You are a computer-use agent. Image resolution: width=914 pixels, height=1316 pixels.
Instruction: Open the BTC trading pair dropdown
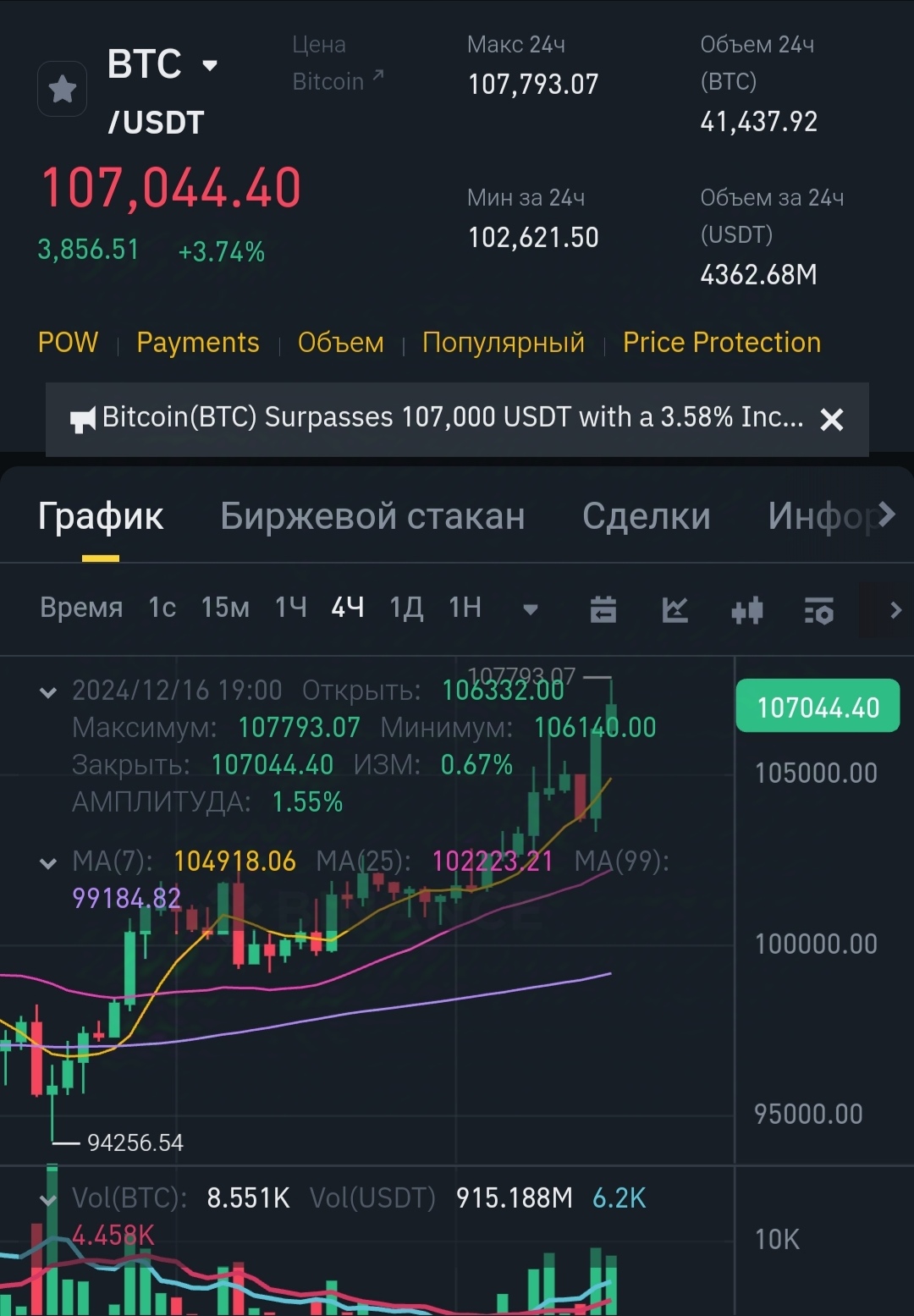tap(210, 65)
